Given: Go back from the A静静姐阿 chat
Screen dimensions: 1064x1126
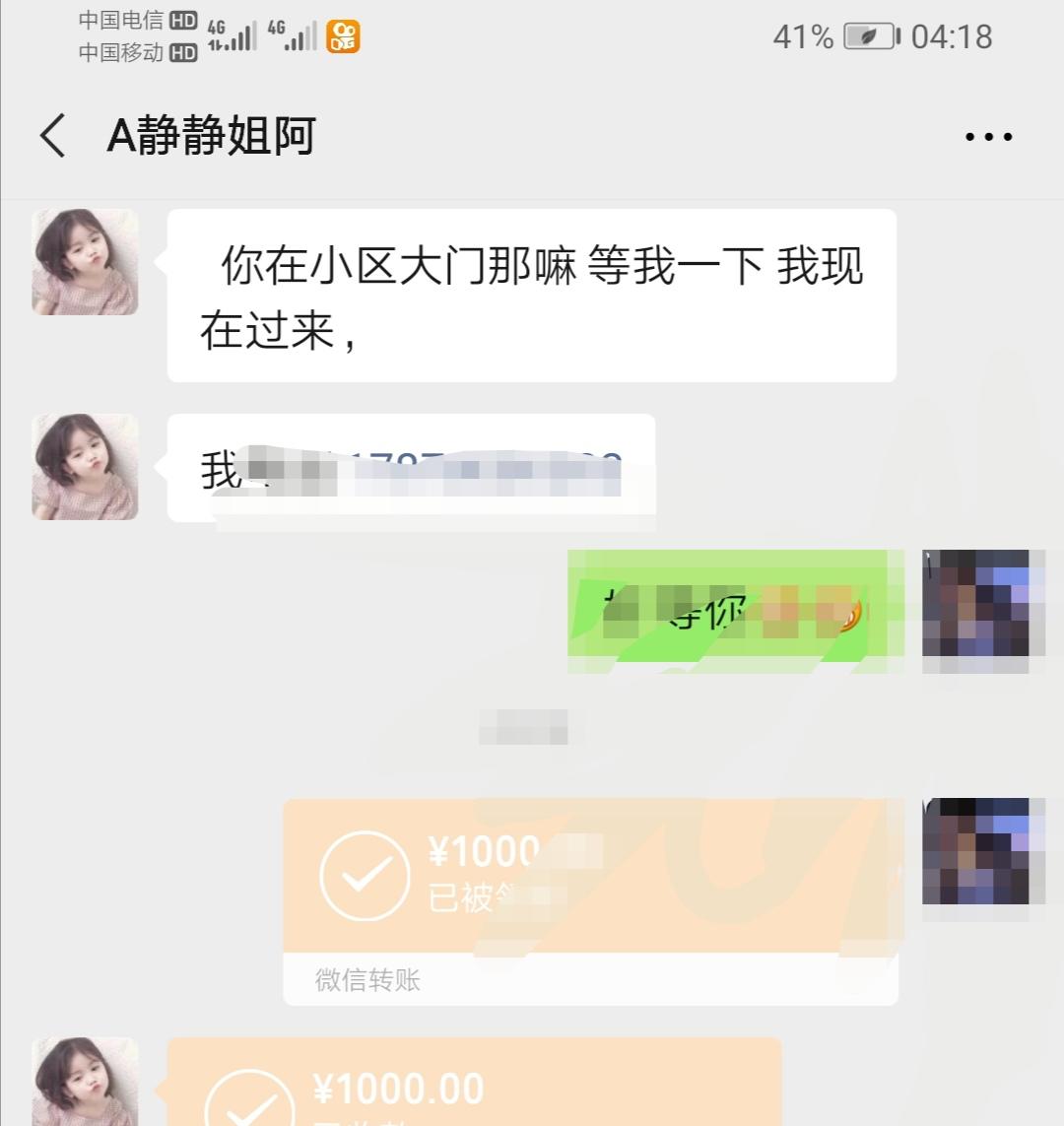Looking at the screenshot, I should coord(53,135).
